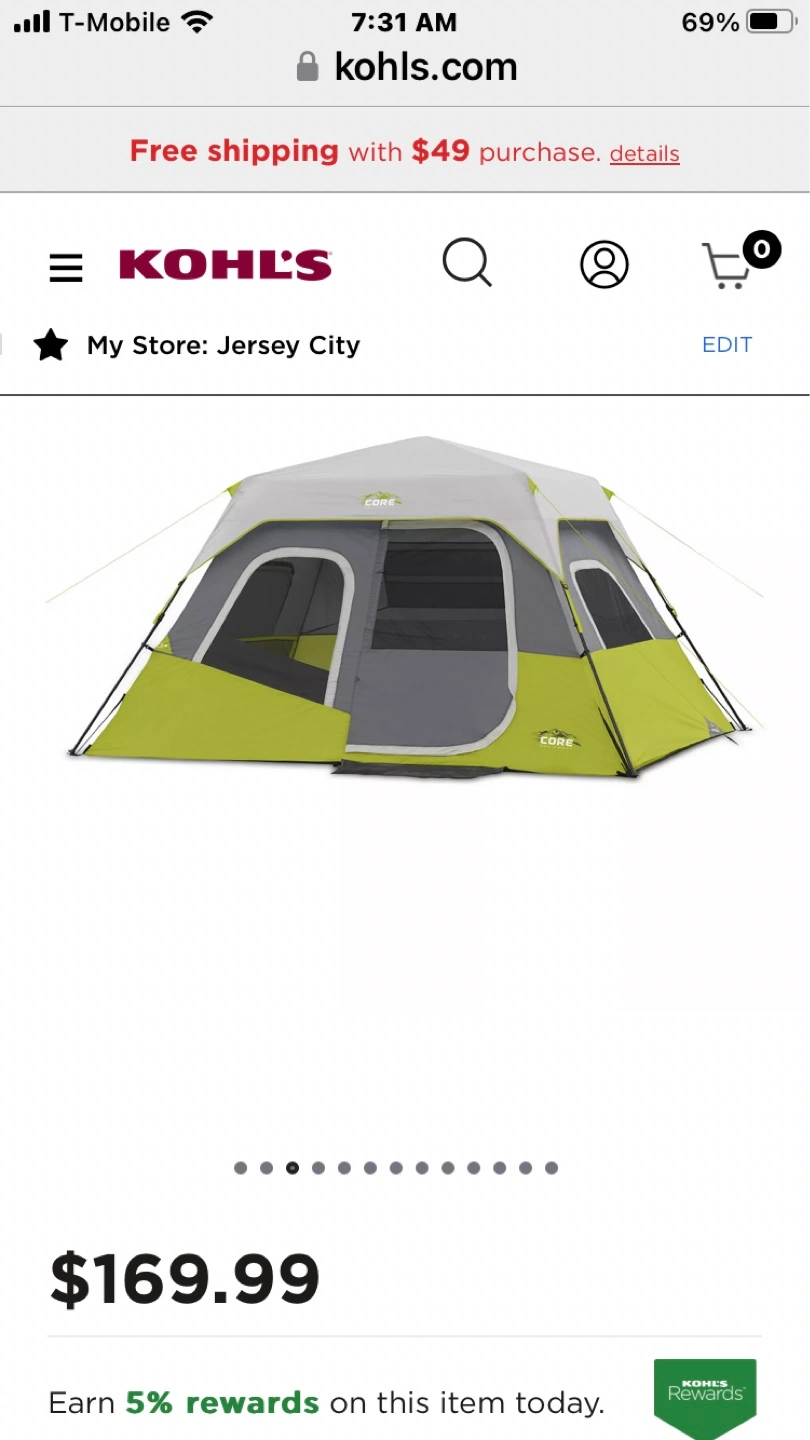View the shopping cart
This screenshot has height=1440, width=810.
click(x=740, y=260)
